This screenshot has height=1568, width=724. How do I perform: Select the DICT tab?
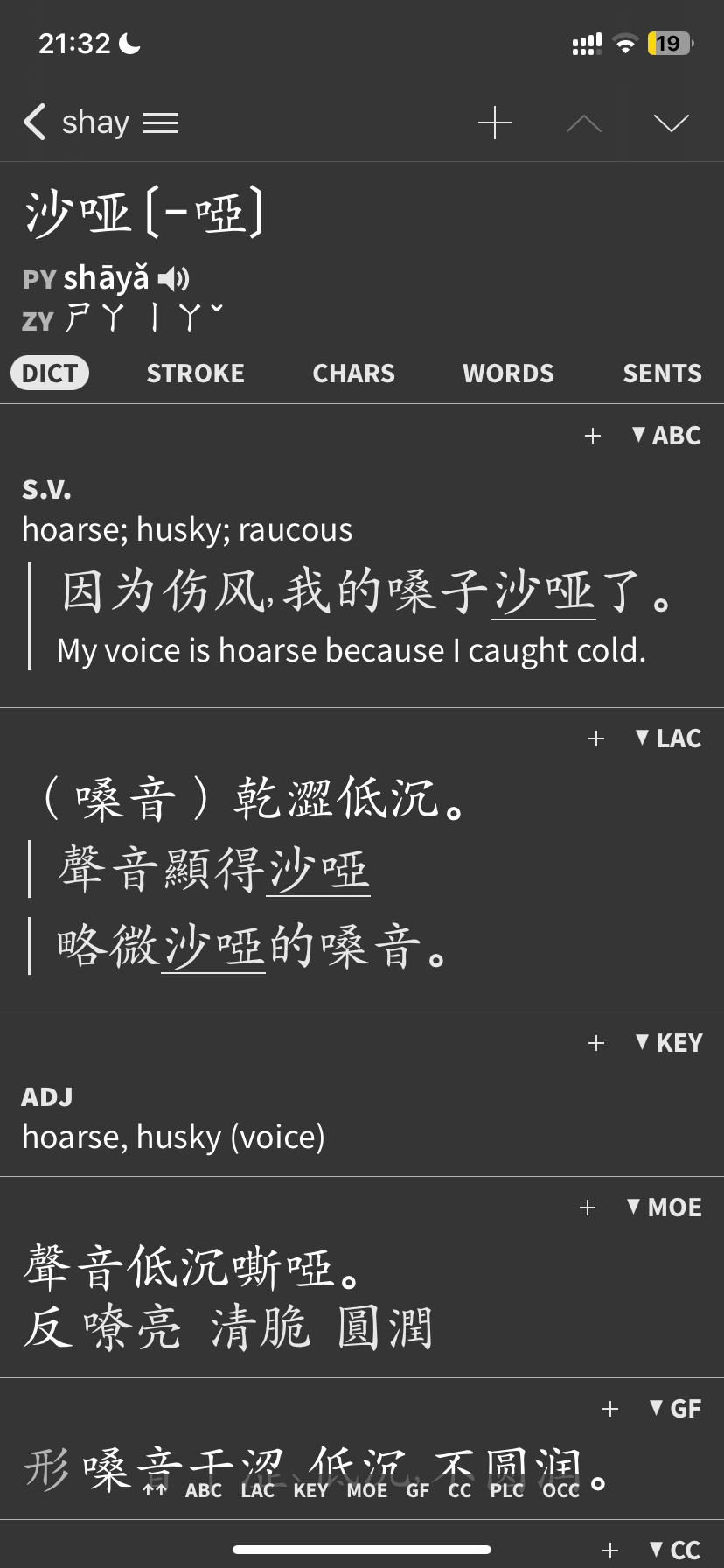click(50, 374)
